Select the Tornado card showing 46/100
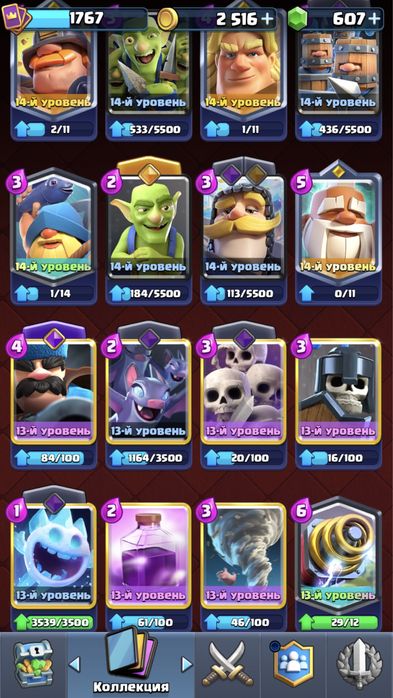Viewport: 393px width, 698px height. (x=244, y=565)
